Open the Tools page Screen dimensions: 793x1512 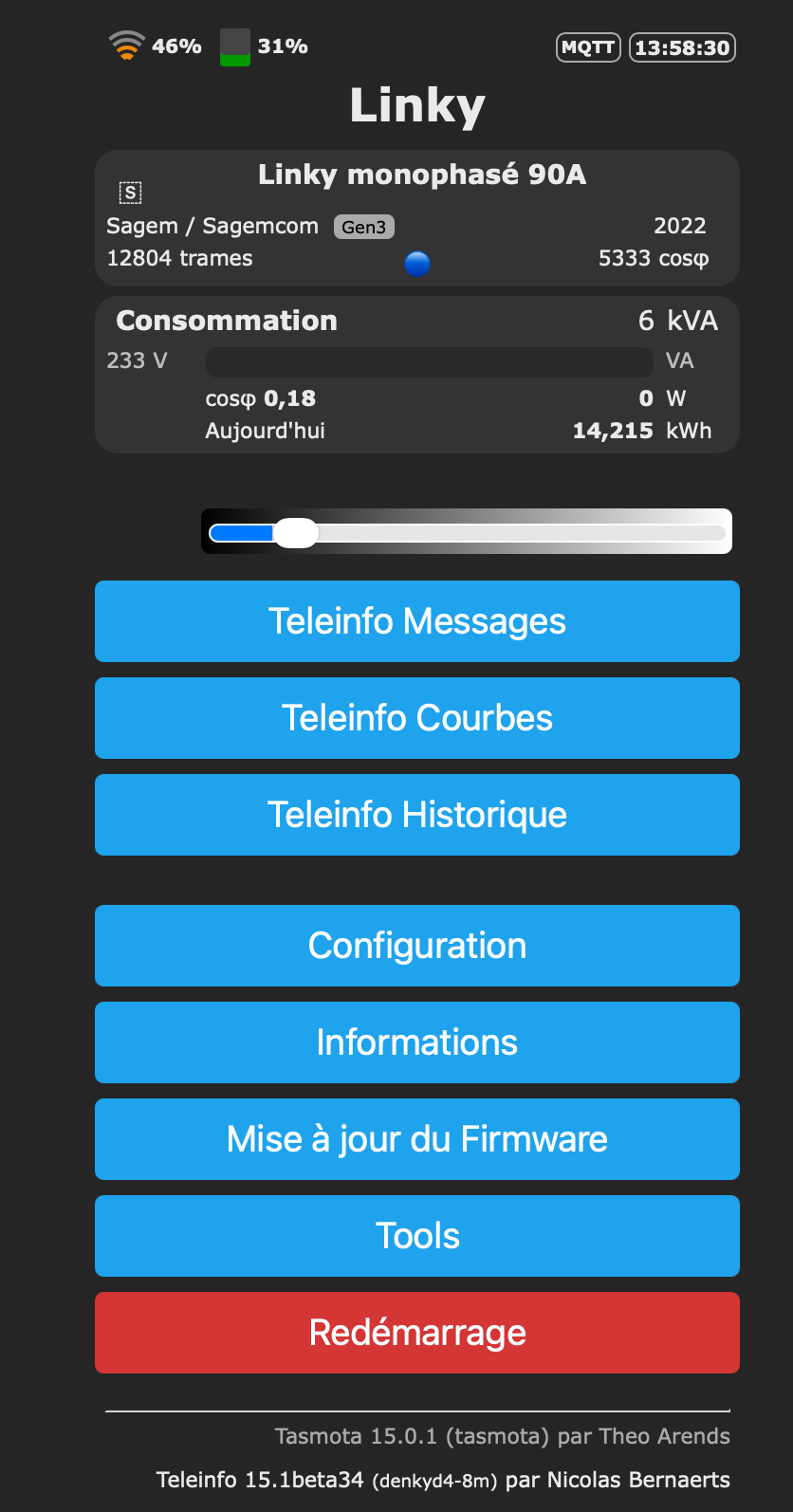pos(416,1236)
